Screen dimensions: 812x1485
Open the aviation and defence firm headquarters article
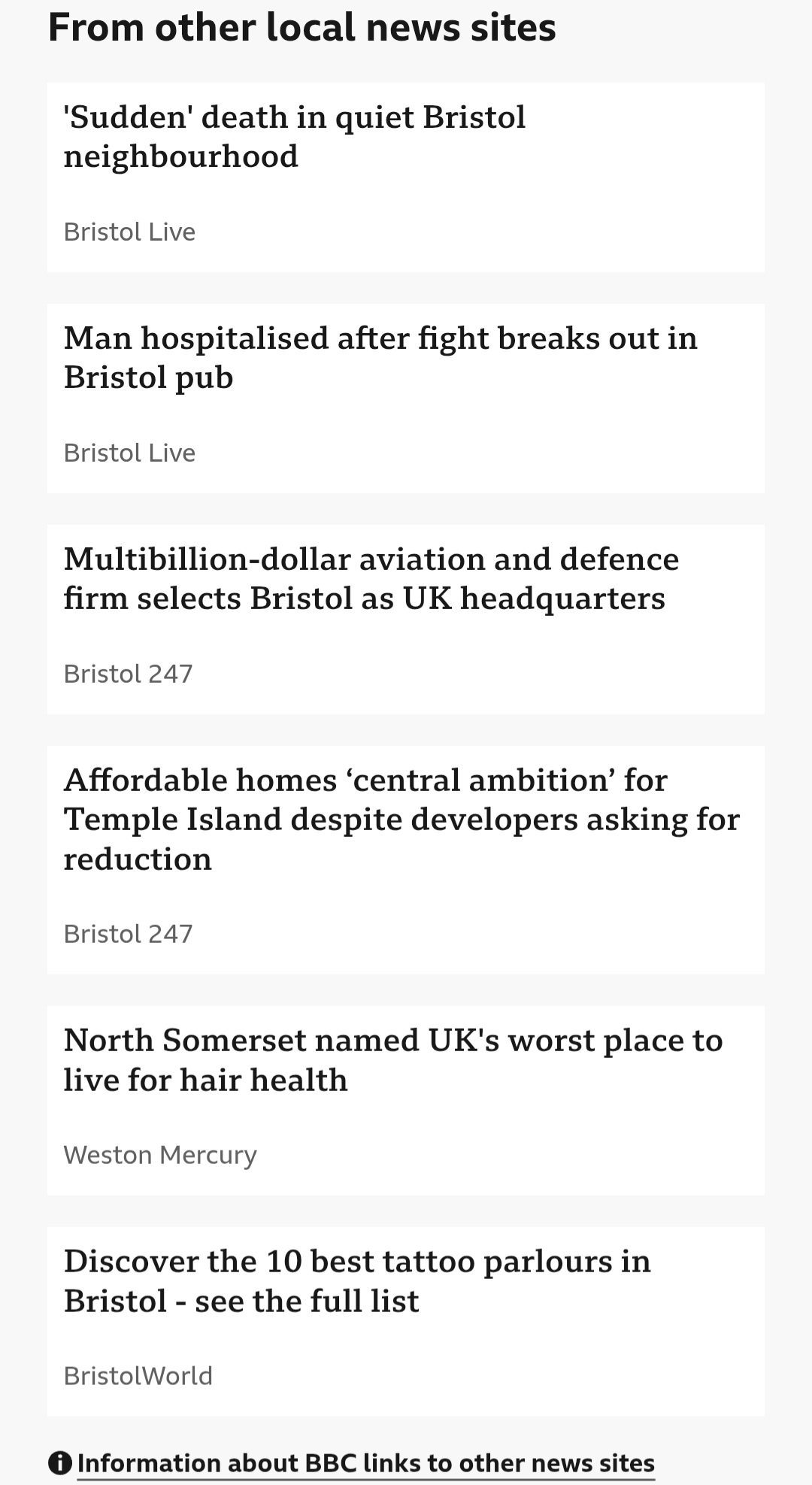click(371, 579)
